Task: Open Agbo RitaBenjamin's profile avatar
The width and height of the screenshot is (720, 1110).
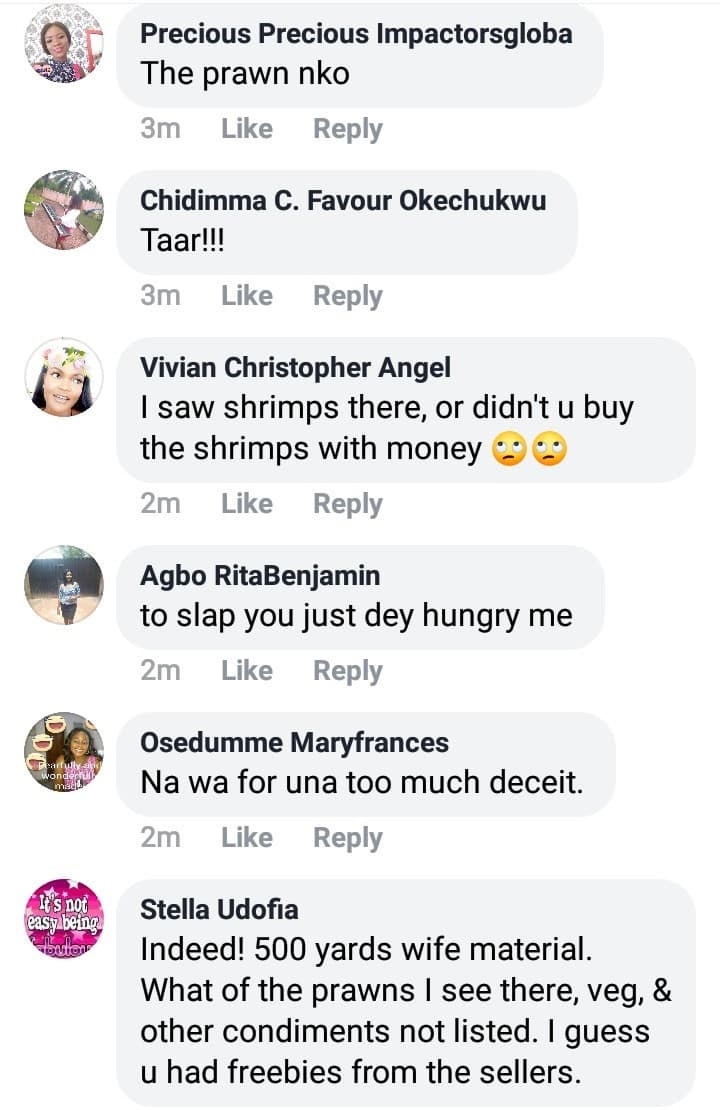Action: click(x=63, y=585)
